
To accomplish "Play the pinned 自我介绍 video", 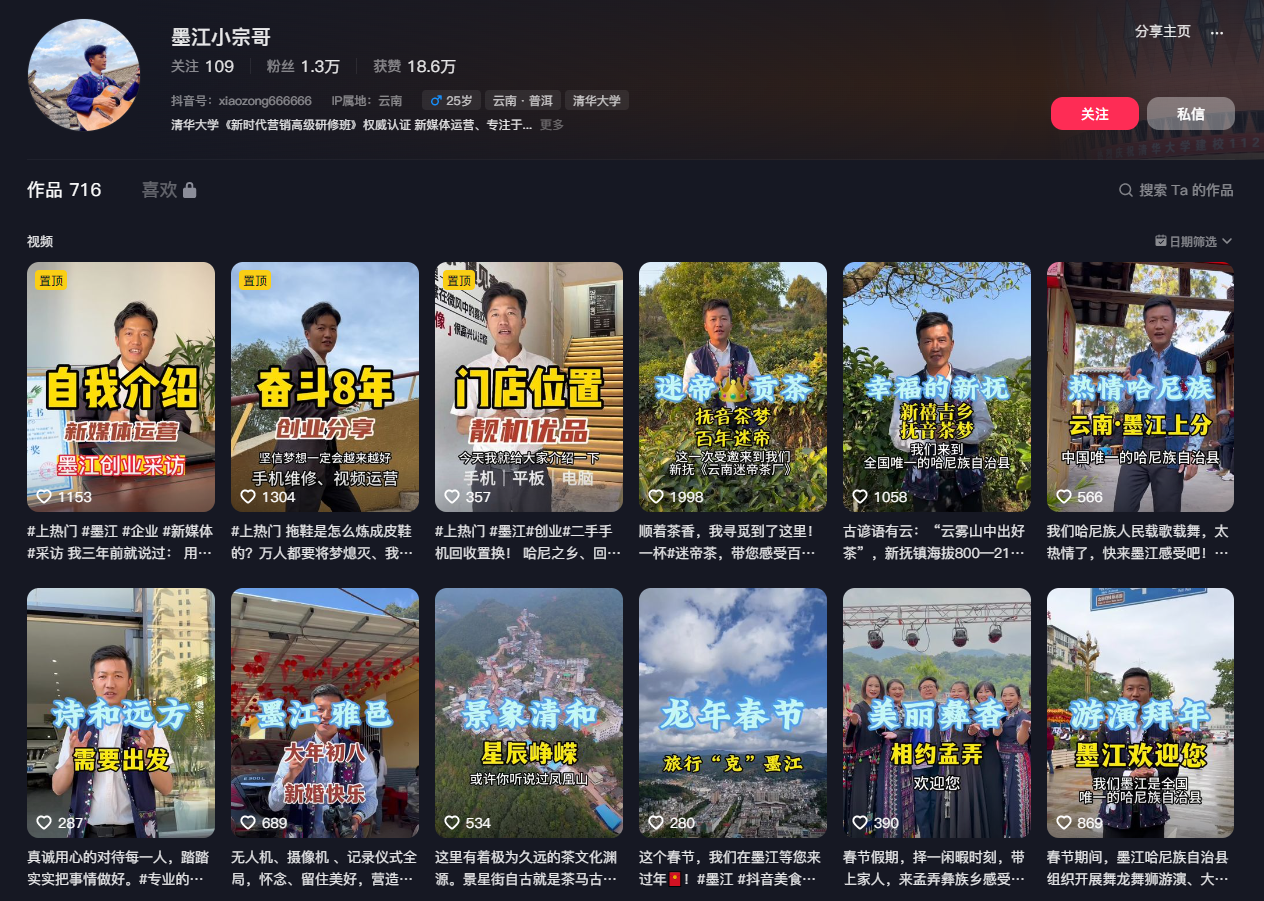I will (x=121, y=386).
